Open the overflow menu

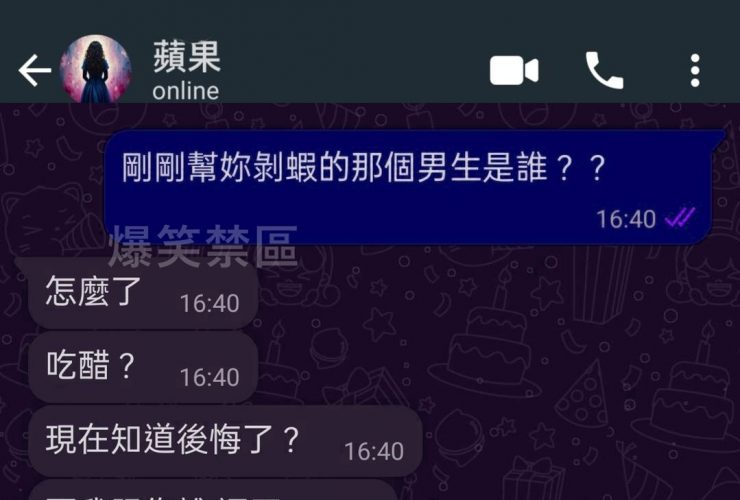tap(695, 71)
